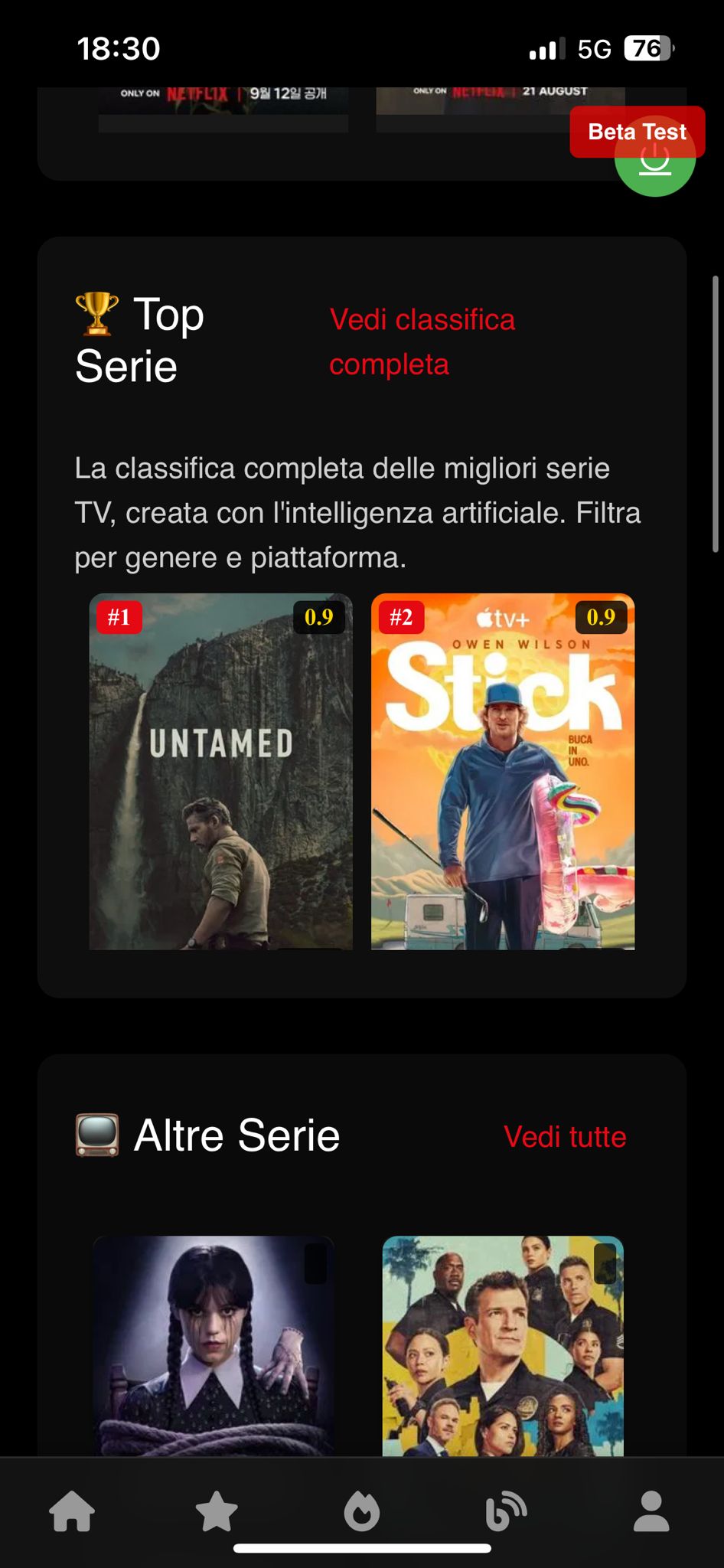Open the trending flame tab
Screen dimensions: 724x1568
pyautogui.click(x=361, y=1511)
